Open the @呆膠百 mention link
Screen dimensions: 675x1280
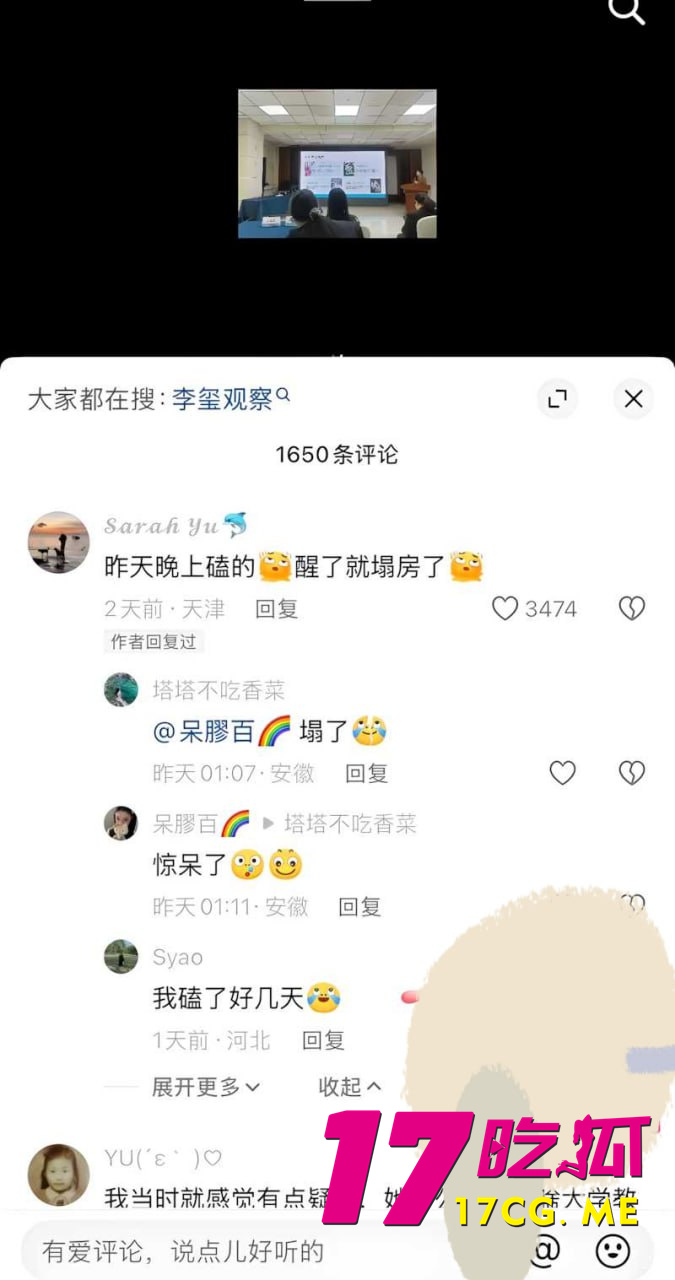(203, 732)
